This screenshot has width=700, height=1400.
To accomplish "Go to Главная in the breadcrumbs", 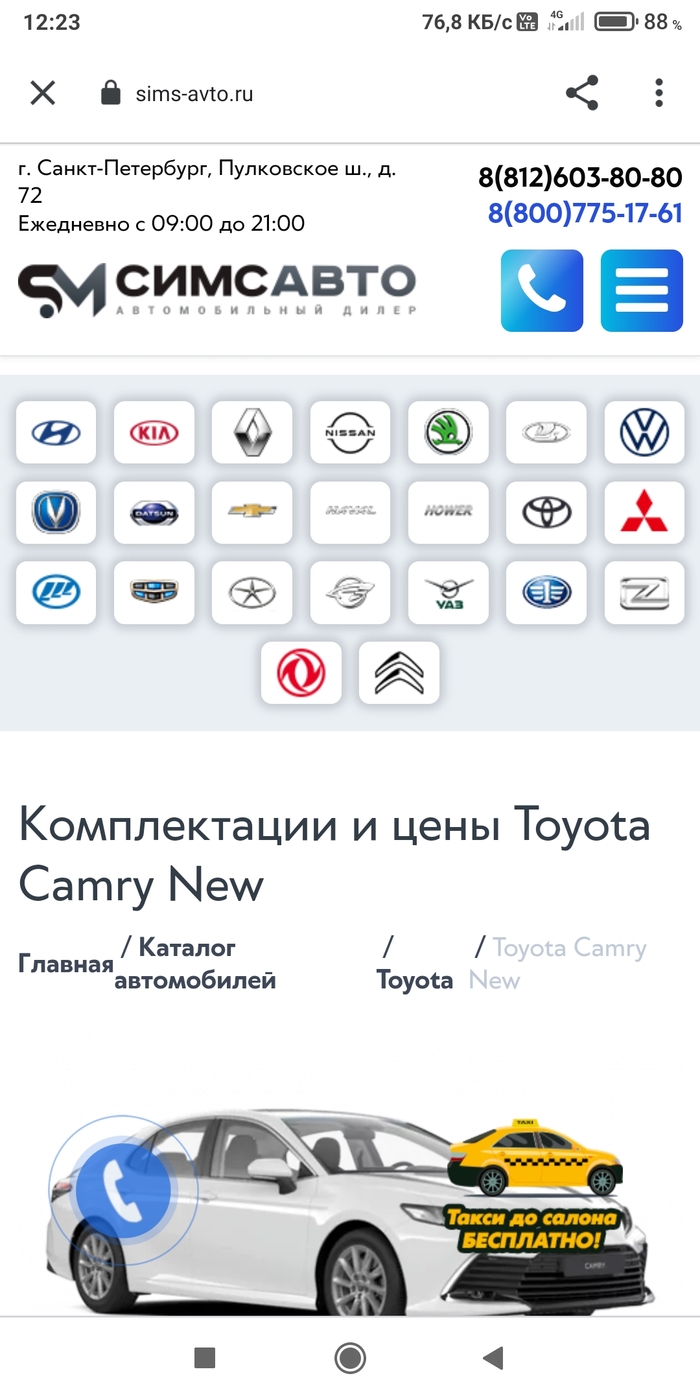I will 65,964.
